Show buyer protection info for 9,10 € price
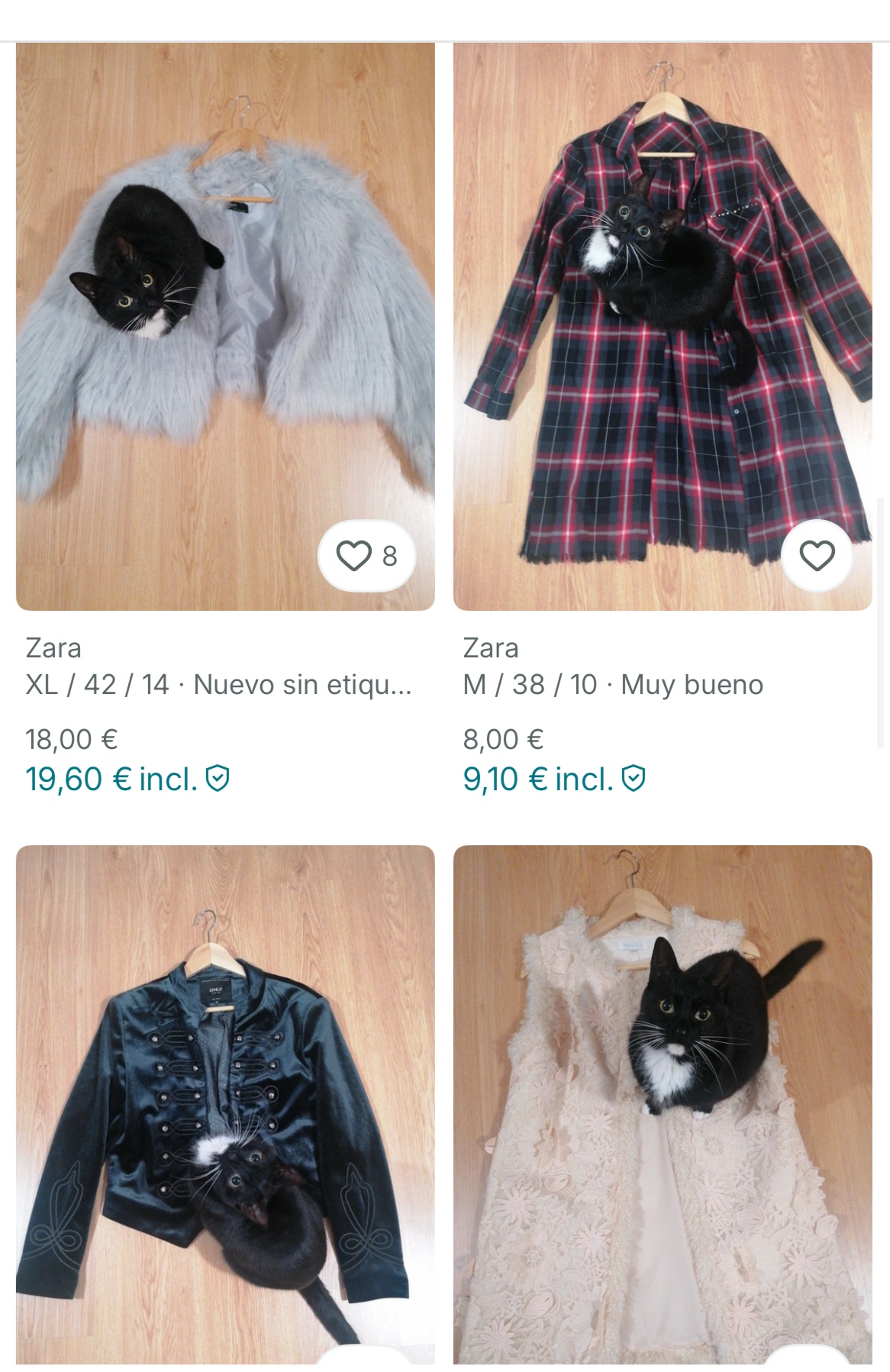This screenshot has height=1372, width=890. (634, 779)
